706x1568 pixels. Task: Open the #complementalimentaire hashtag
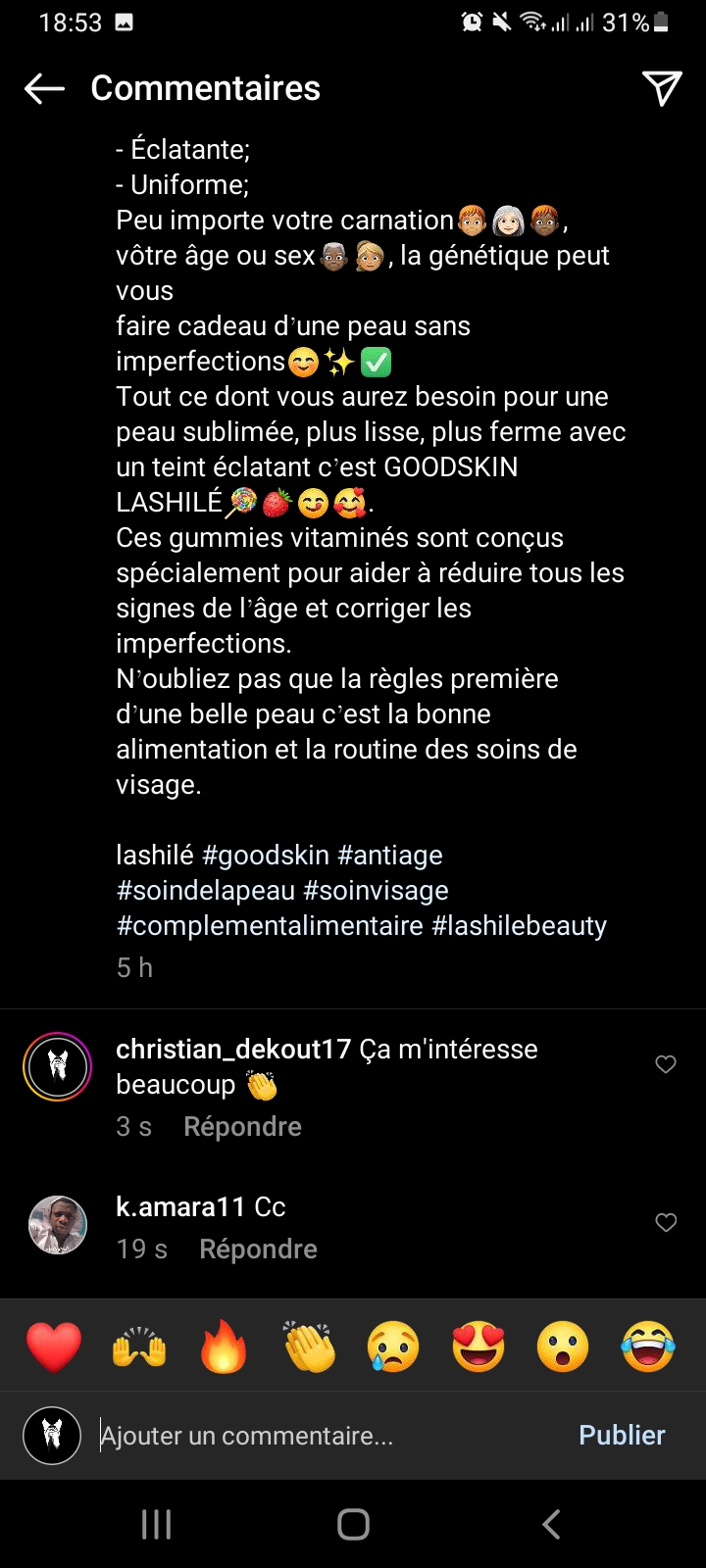[271, 926]
